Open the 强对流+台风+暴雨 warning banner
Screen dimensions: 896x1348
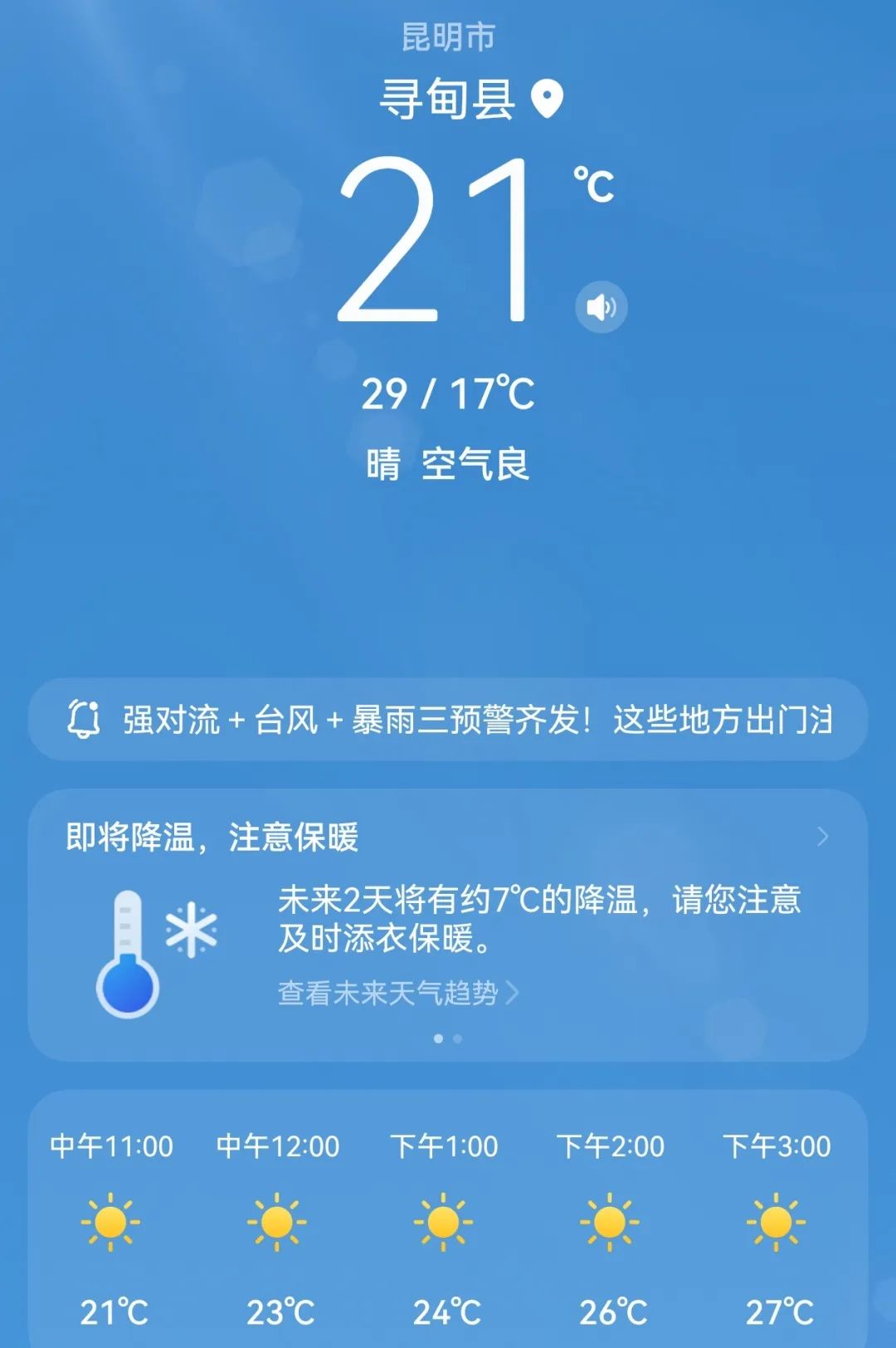tap(448, 721)
